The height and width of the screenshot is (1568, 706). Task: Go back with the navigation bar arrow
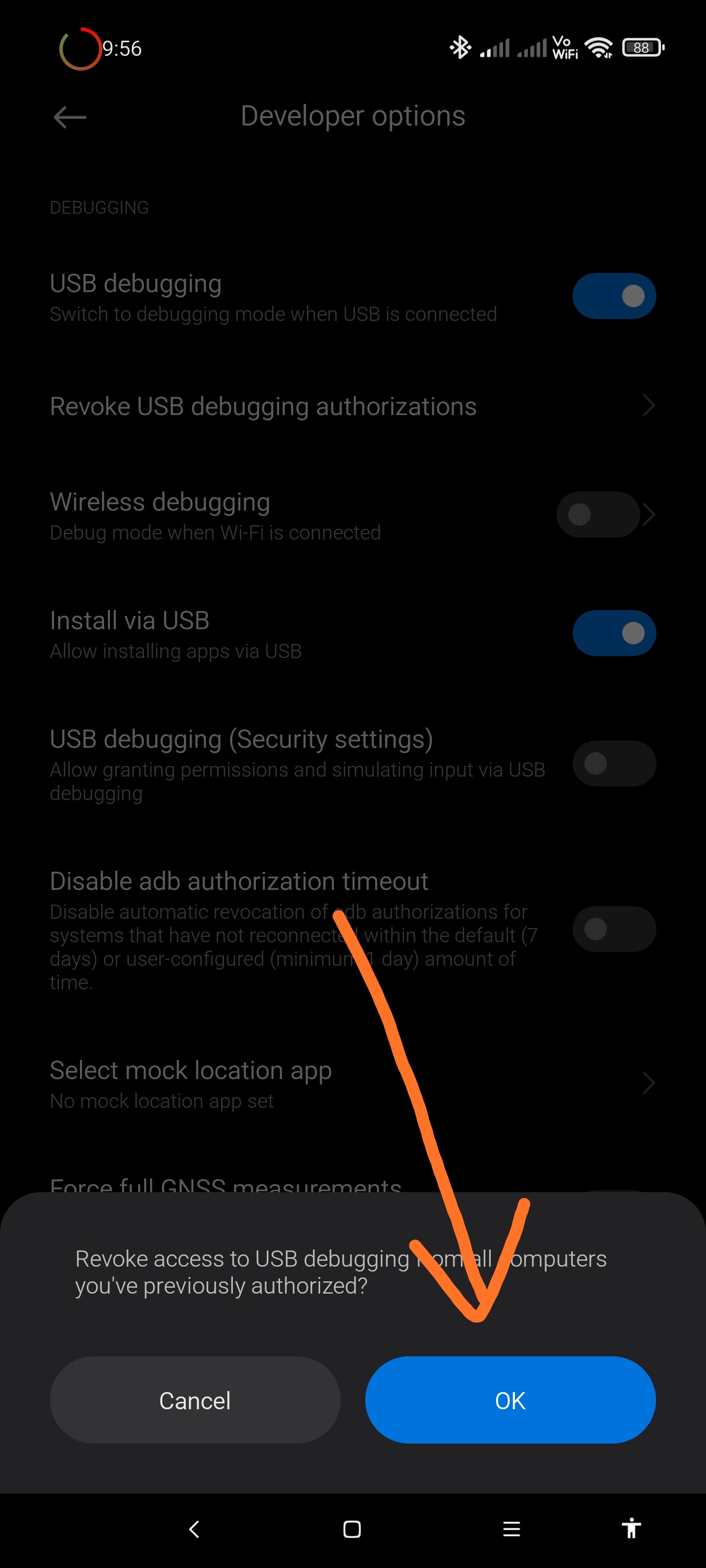[194, 1528]
